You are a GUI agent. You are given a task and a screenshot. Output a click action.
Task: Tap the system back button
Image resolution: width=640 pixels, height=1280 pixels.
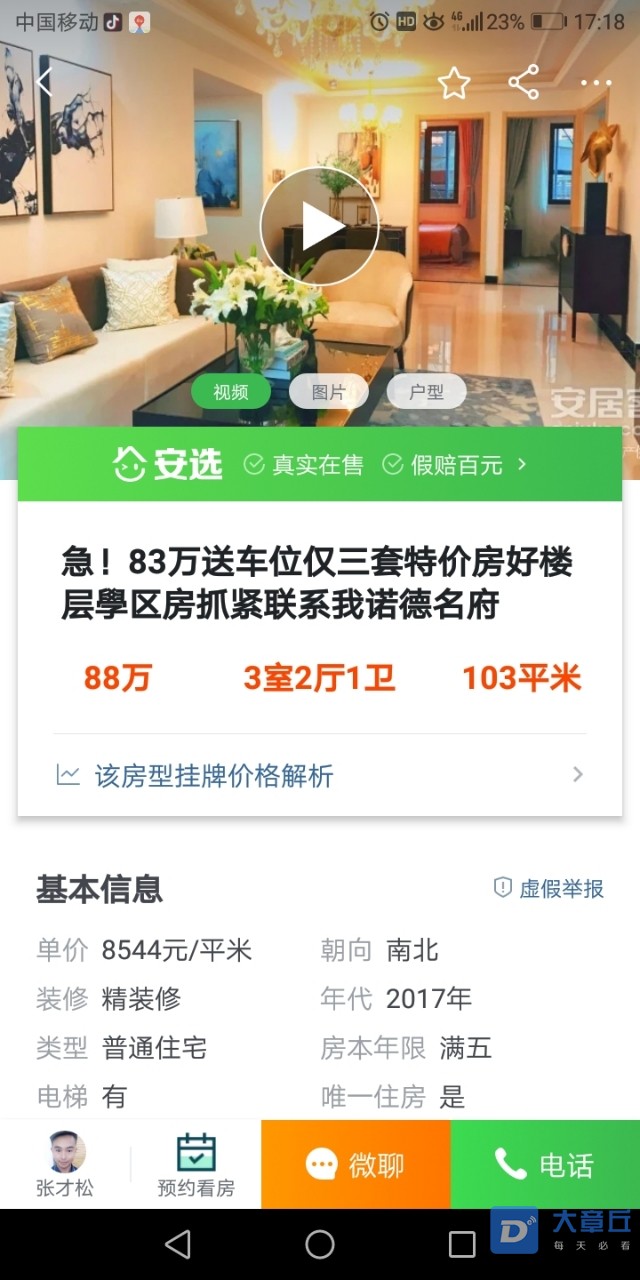coord(178,1244)
